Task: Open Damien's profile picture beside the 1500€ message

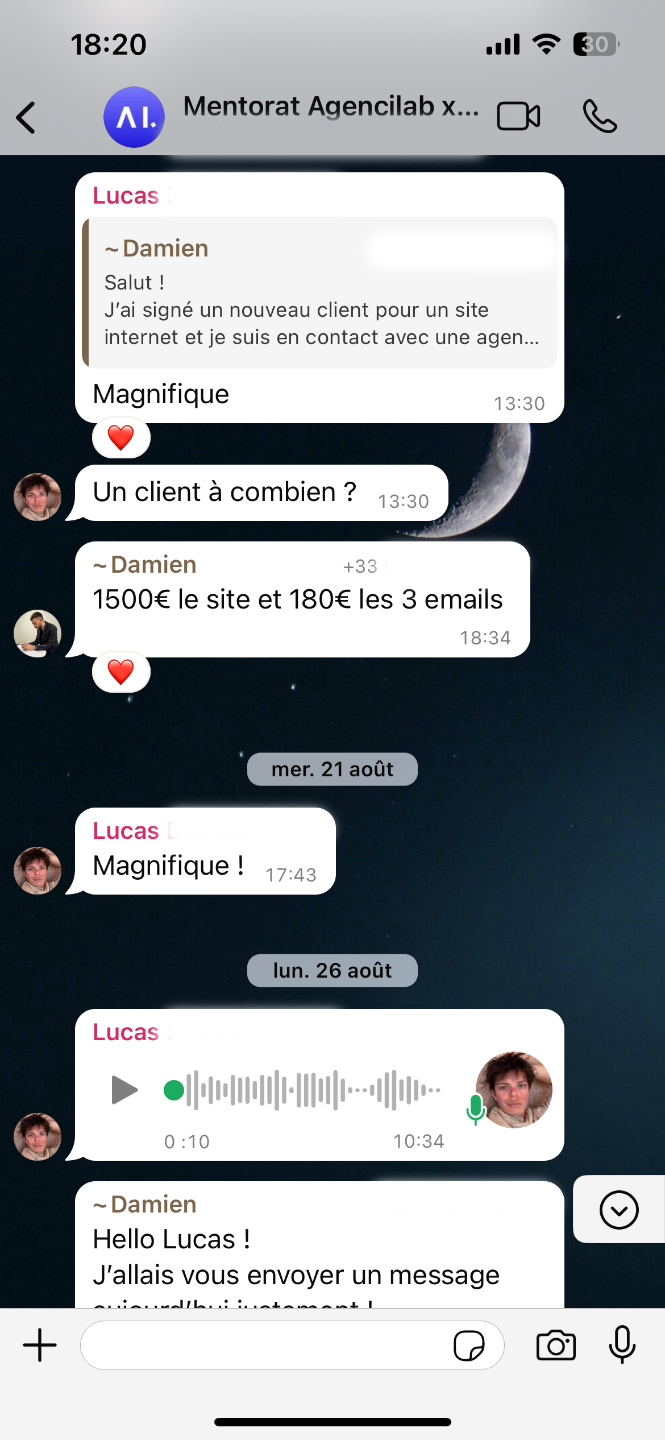Action: click(37, 633)
